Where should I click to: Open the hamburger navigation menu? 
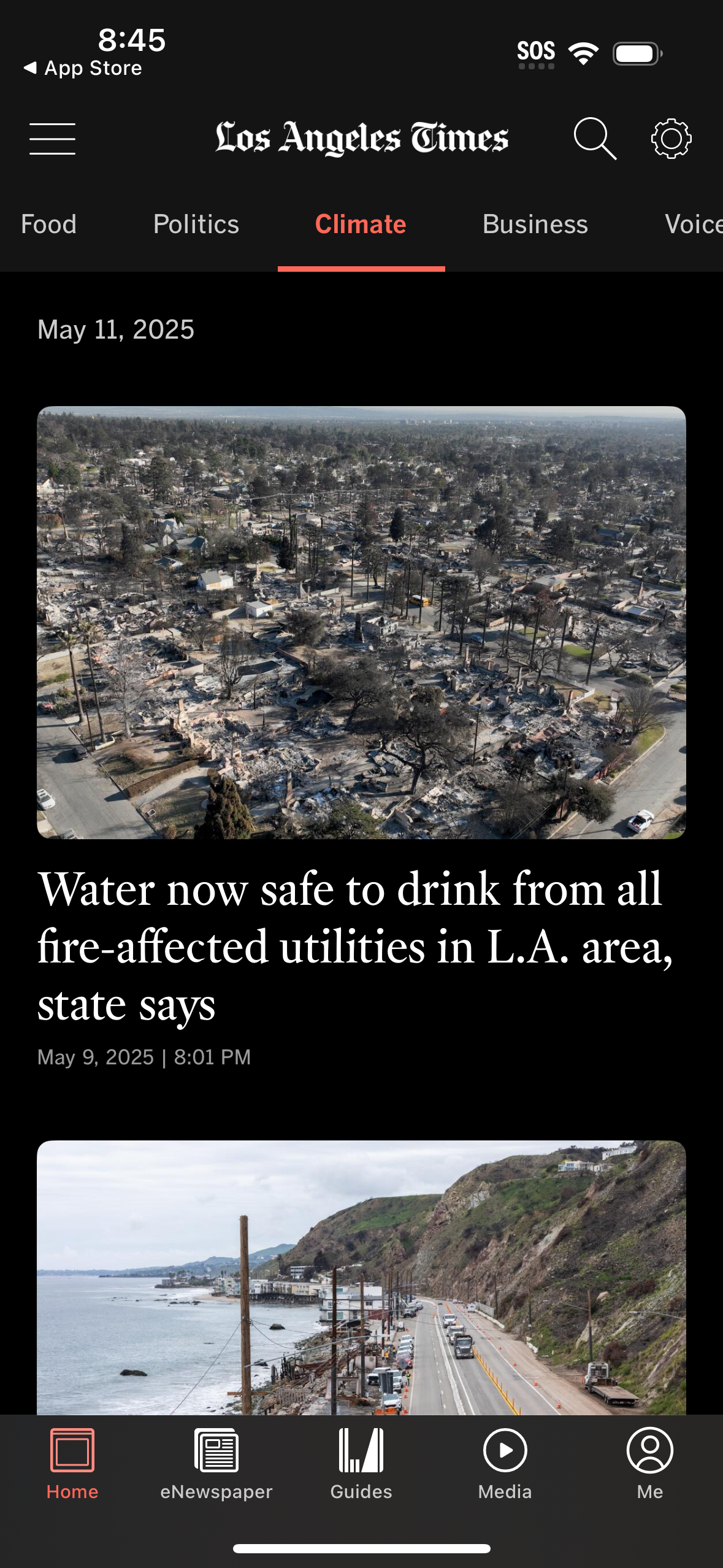coord(52,139)
